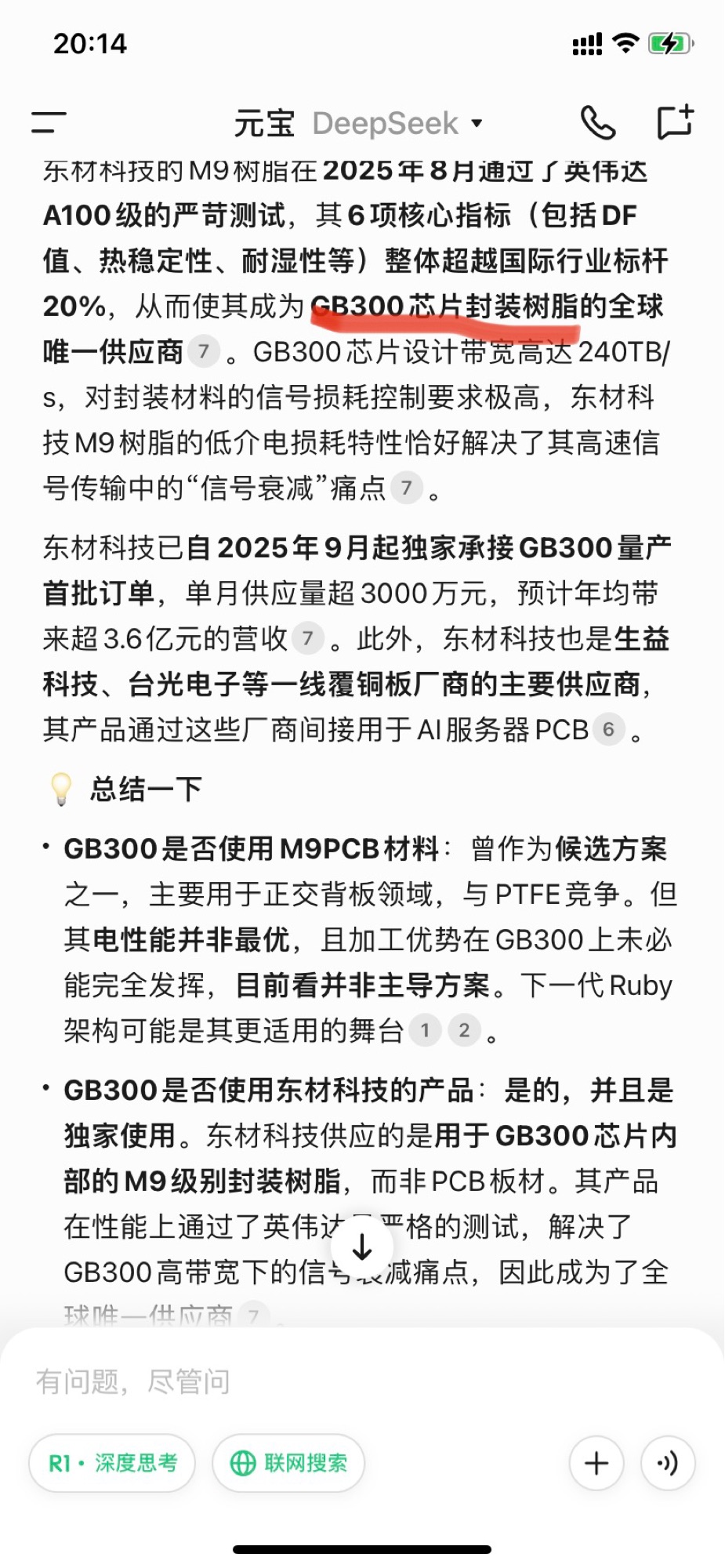Start a voice call with 元宝
725x1568 pixels.
pos(597,122)
